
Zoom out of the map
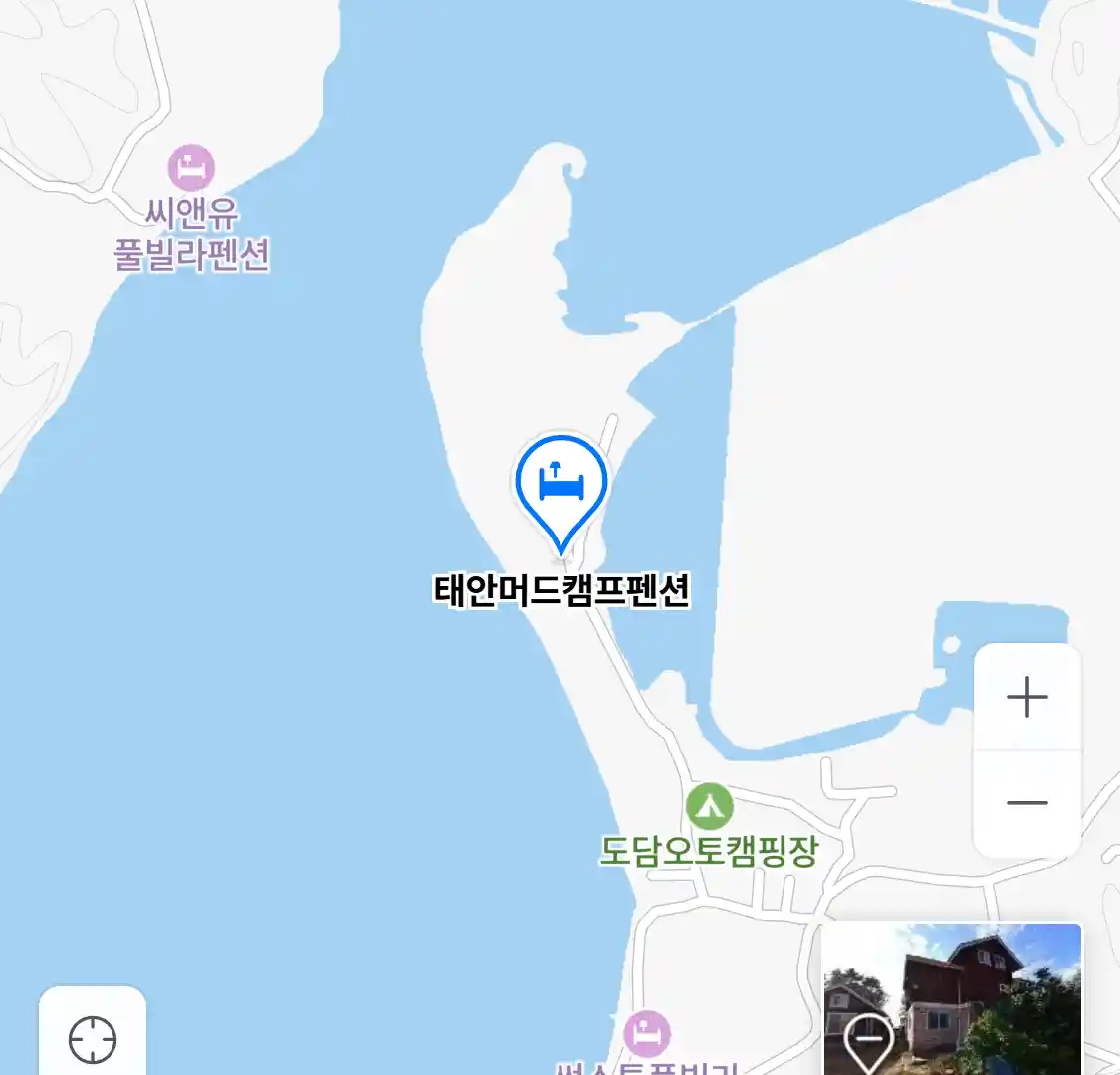(x=1026, y=803)
